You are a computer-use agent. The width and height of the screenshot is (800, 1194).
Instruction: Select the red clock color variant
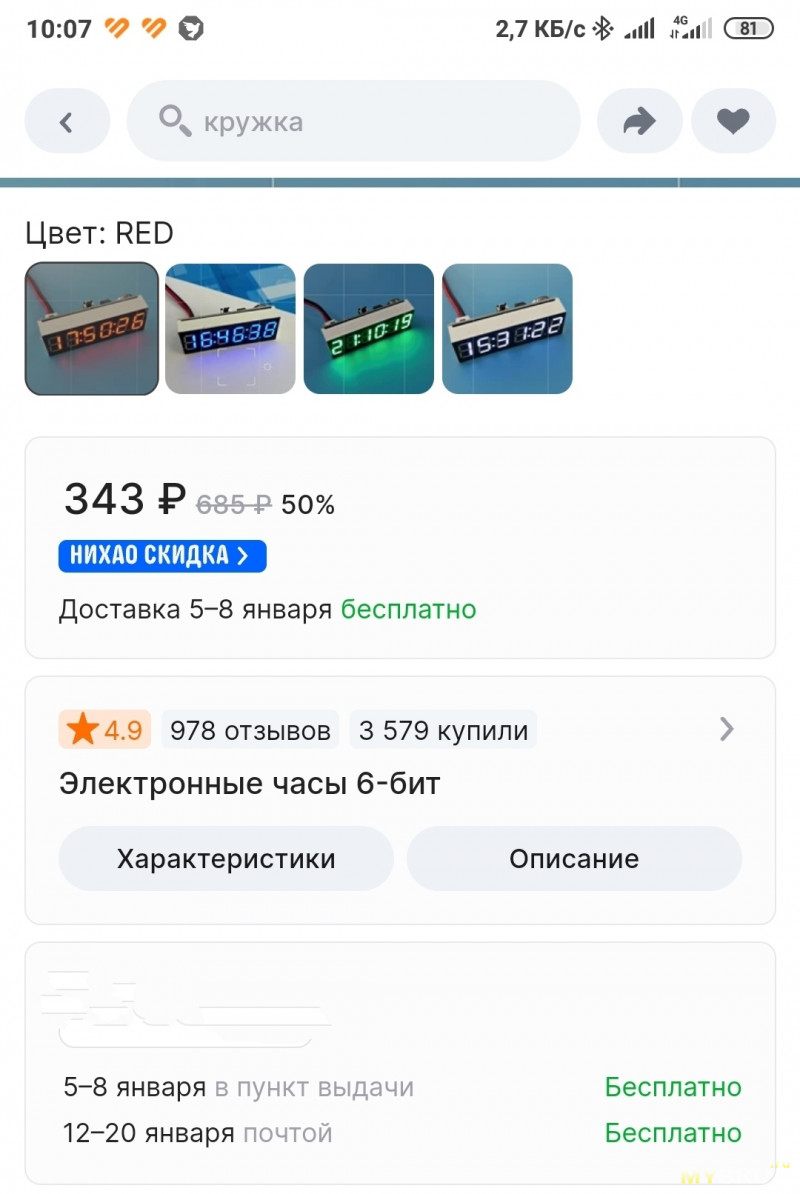92,329
